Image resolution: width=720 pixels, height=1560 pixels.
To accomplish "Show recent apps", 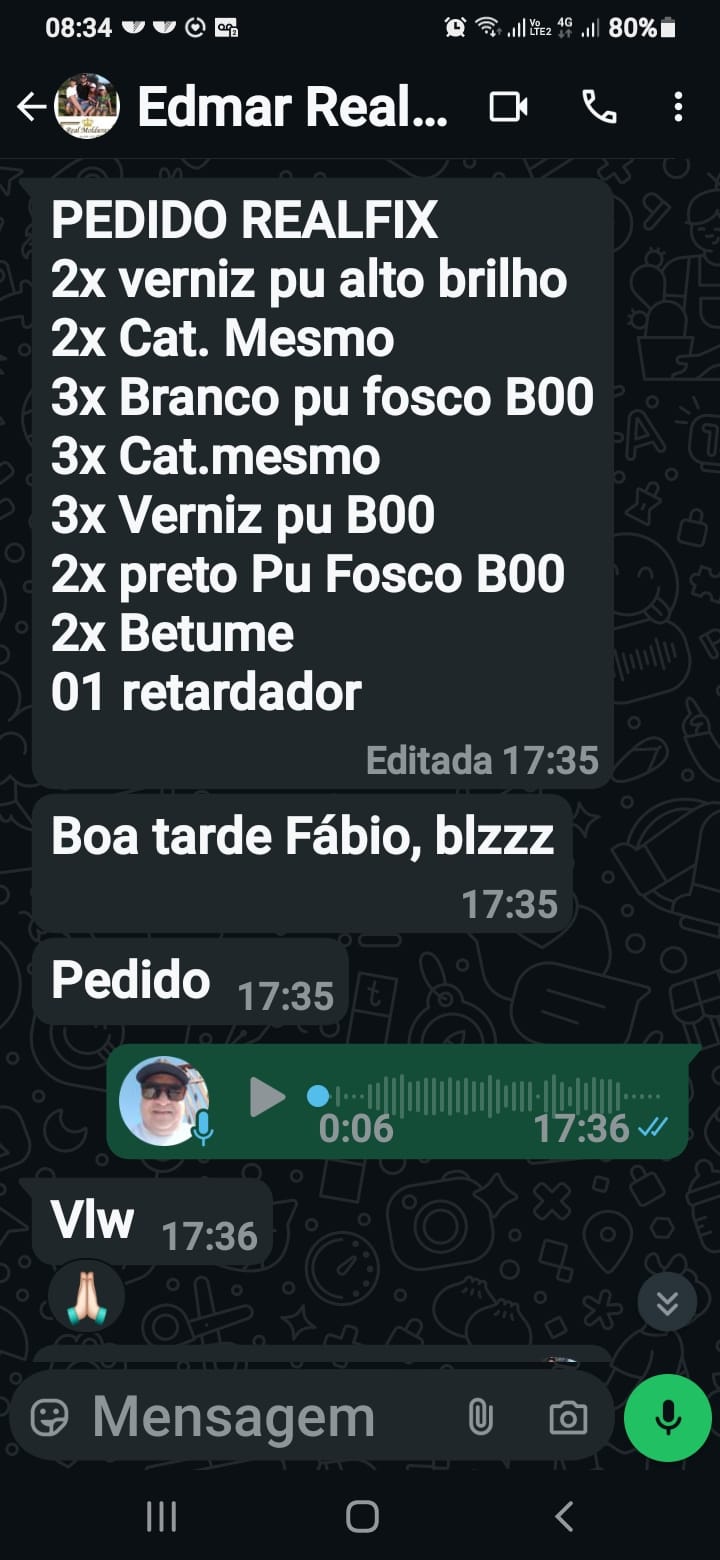I will [x=161, y=1516].
